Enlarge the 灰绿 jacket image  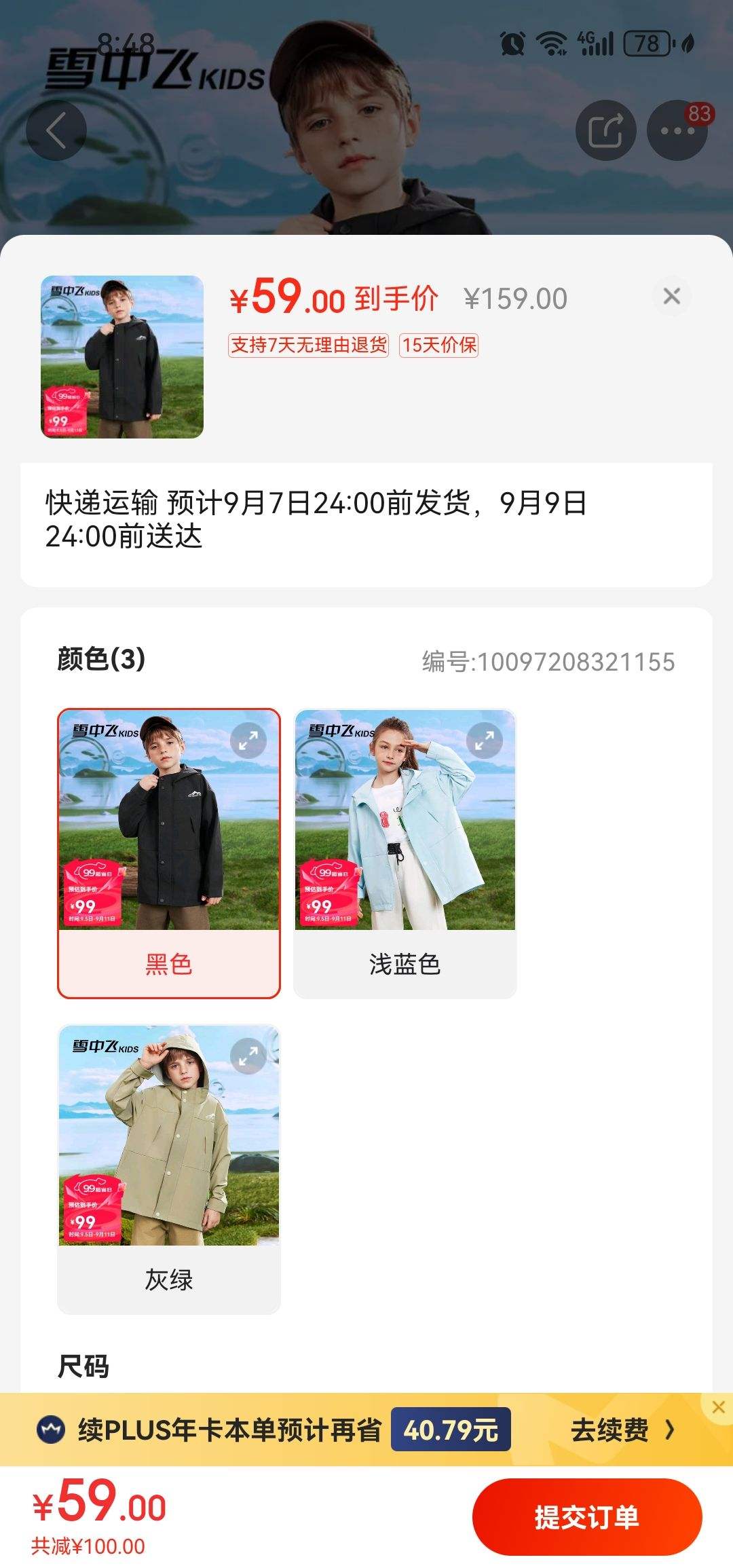coord(248,1056)
